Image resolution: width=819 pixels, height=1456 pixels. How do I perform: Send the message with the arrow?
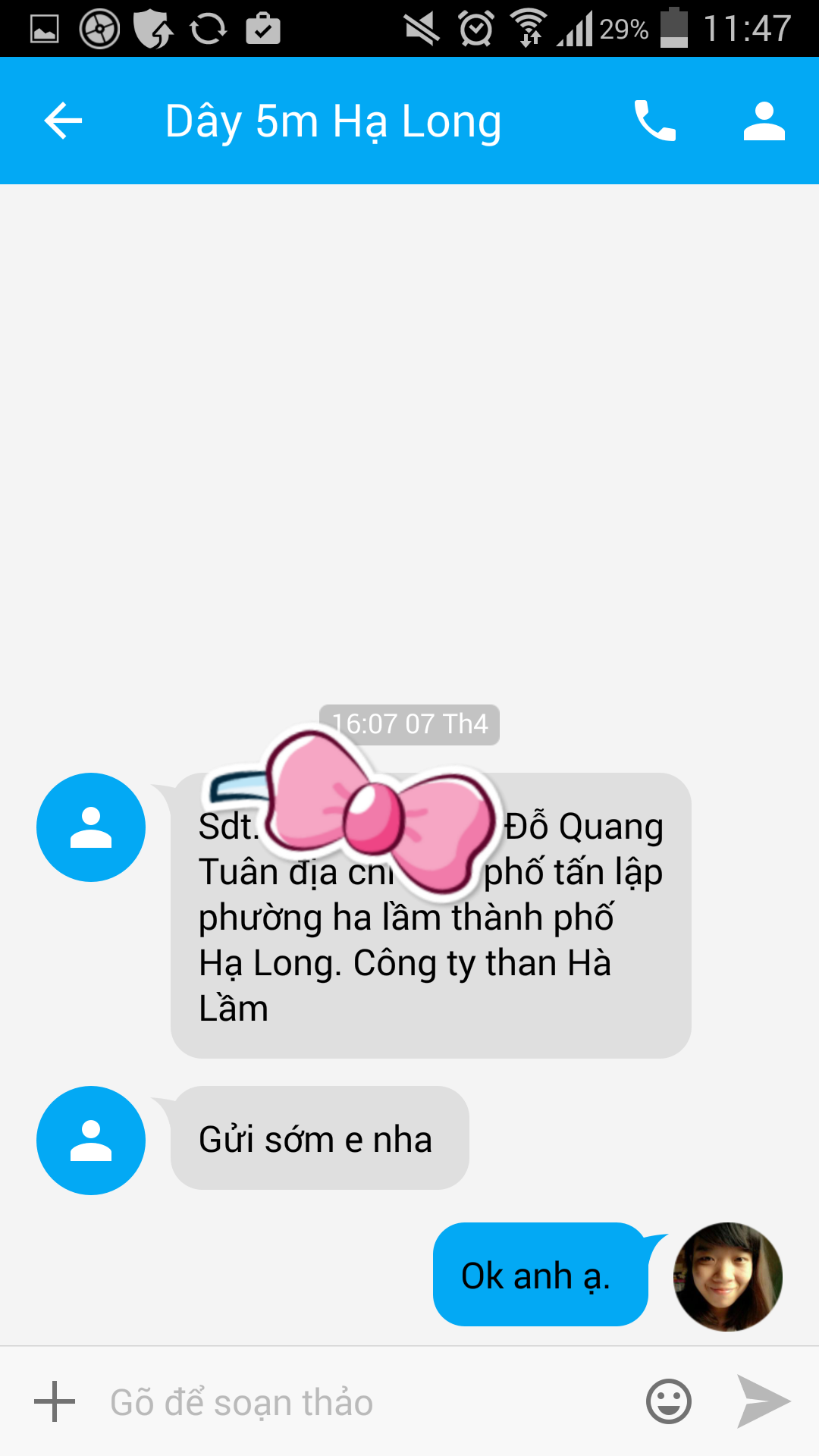(x=763, y=1401)
